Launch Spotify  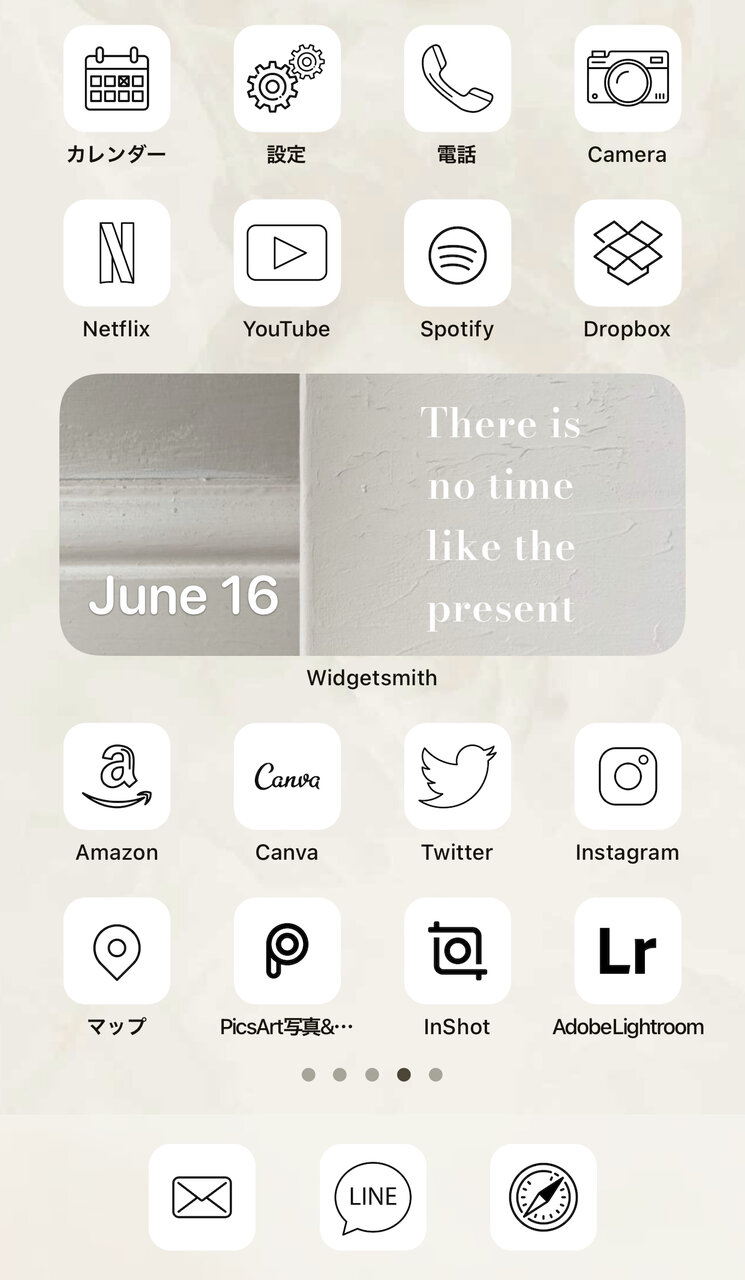[x=457, y=252]
